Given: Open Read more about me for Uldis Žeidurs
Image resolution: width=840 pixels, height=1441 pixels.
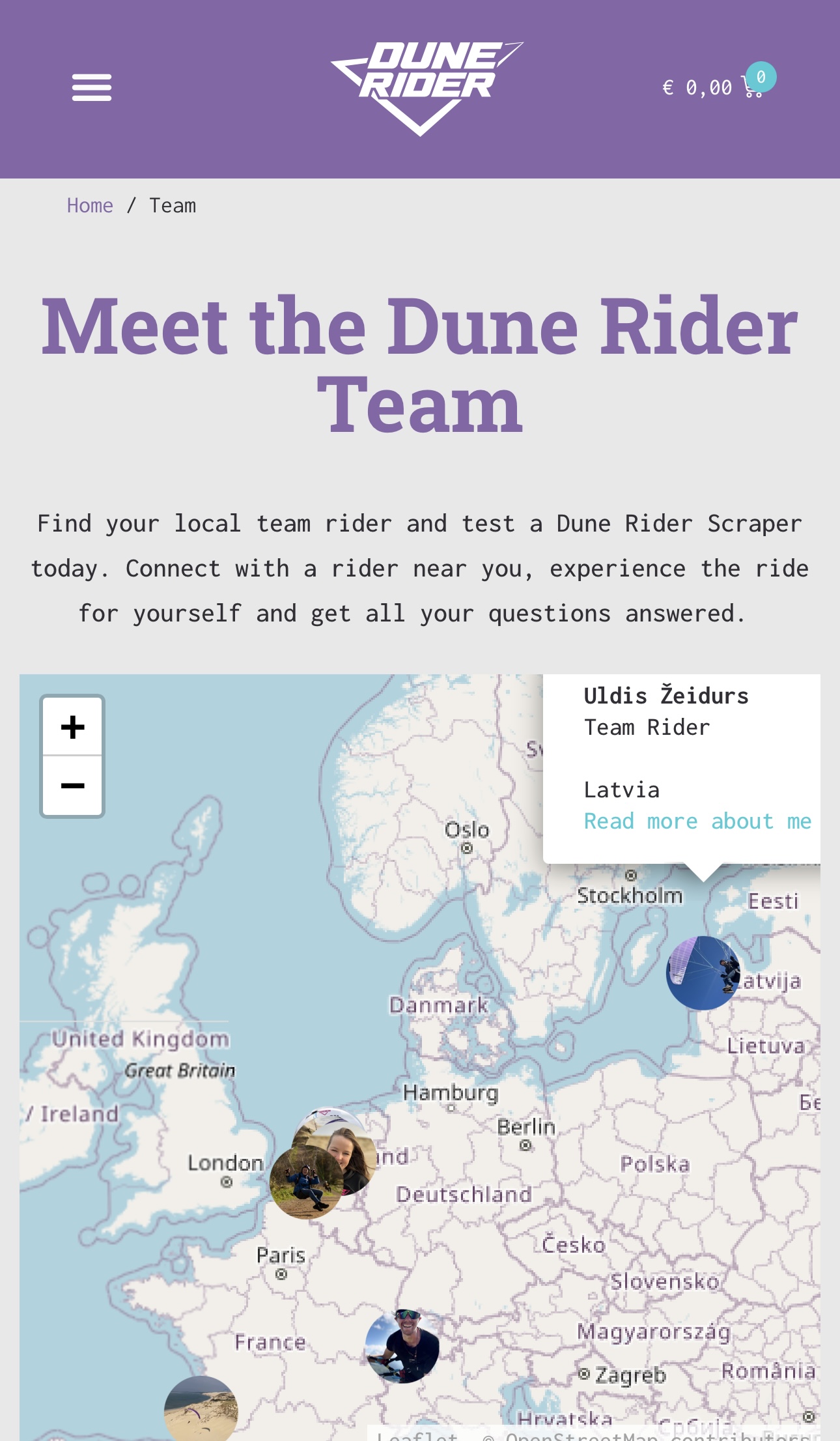Looking at the screenshot, I should coord(697,821).
